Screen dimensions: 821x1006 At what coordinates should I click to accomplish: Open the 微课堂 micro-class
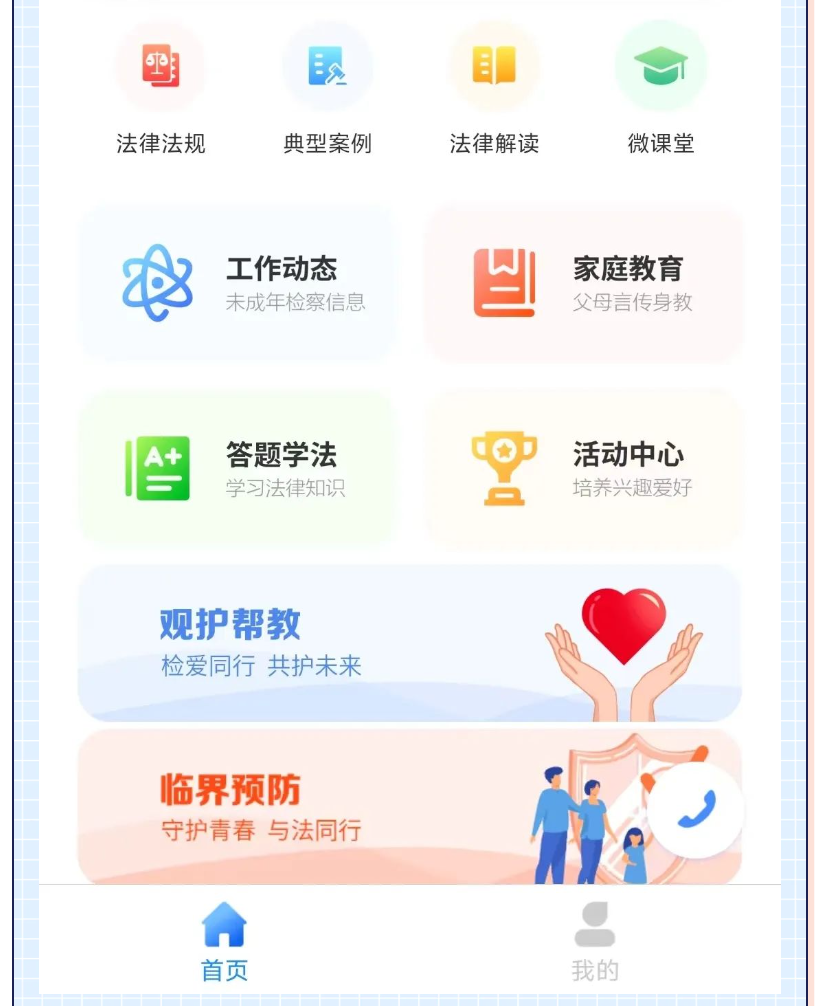[660, 88]
